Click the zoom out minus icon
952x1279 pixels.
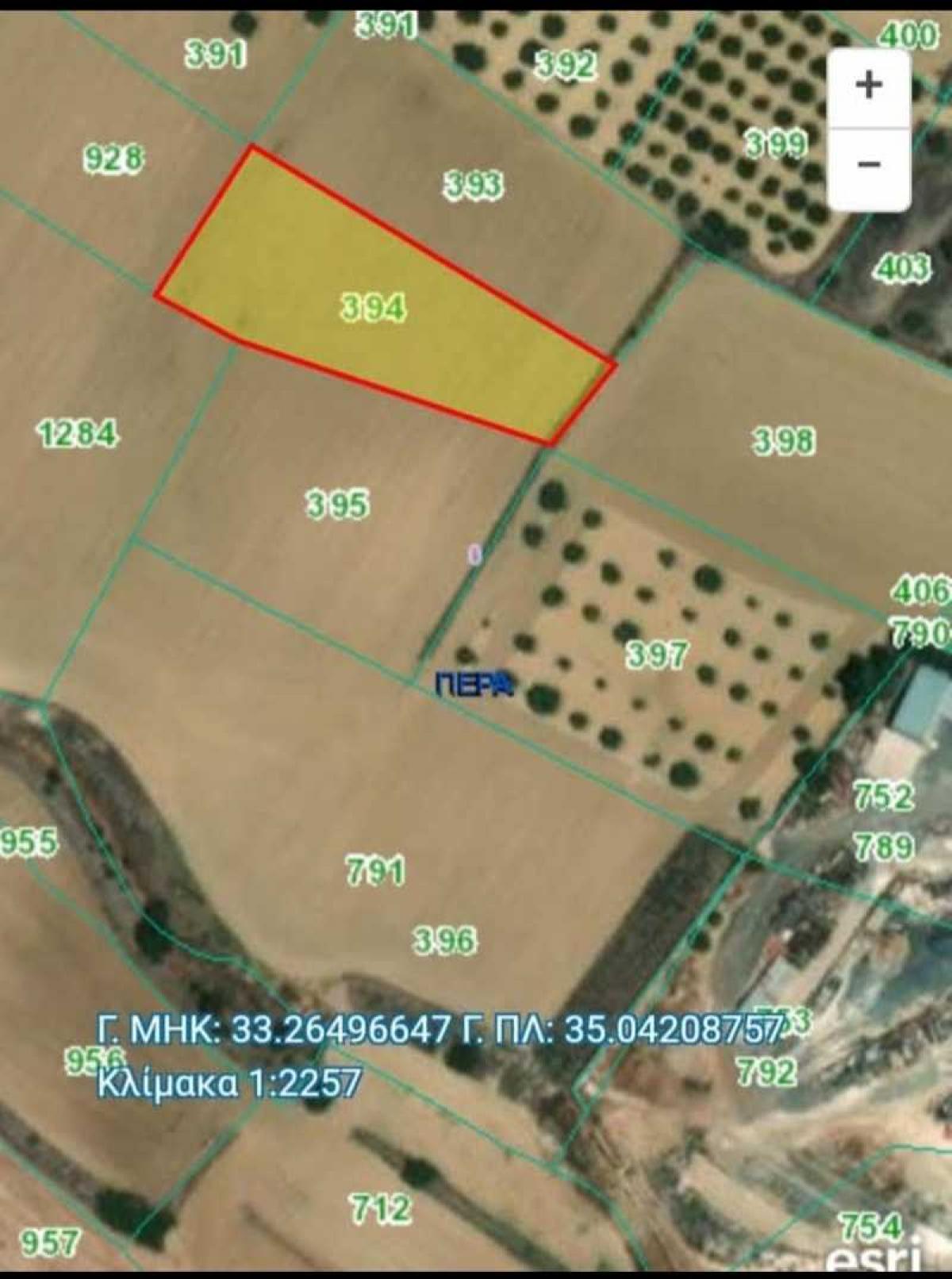869,164
